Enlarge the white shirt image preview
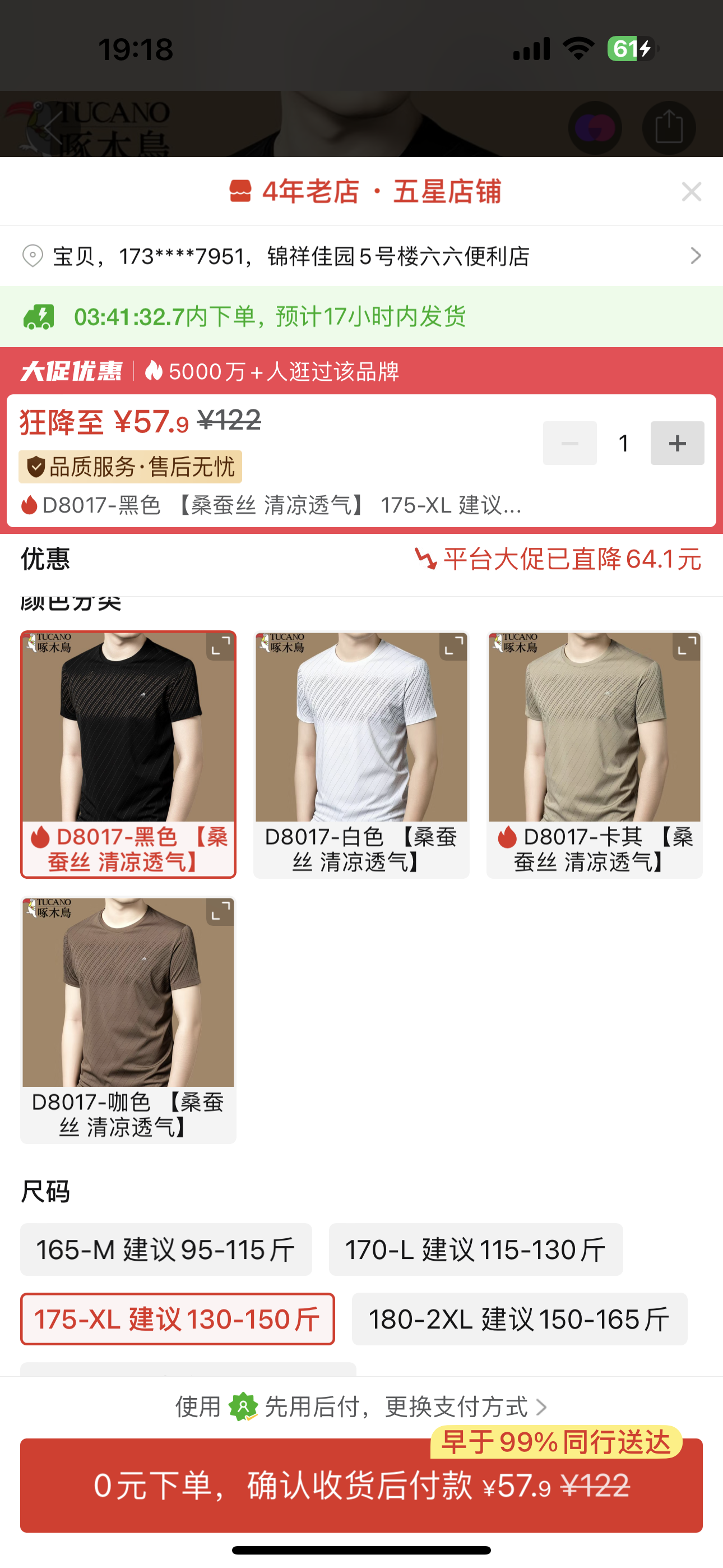Screen dimensions: 723x1568 coord(453,647)
